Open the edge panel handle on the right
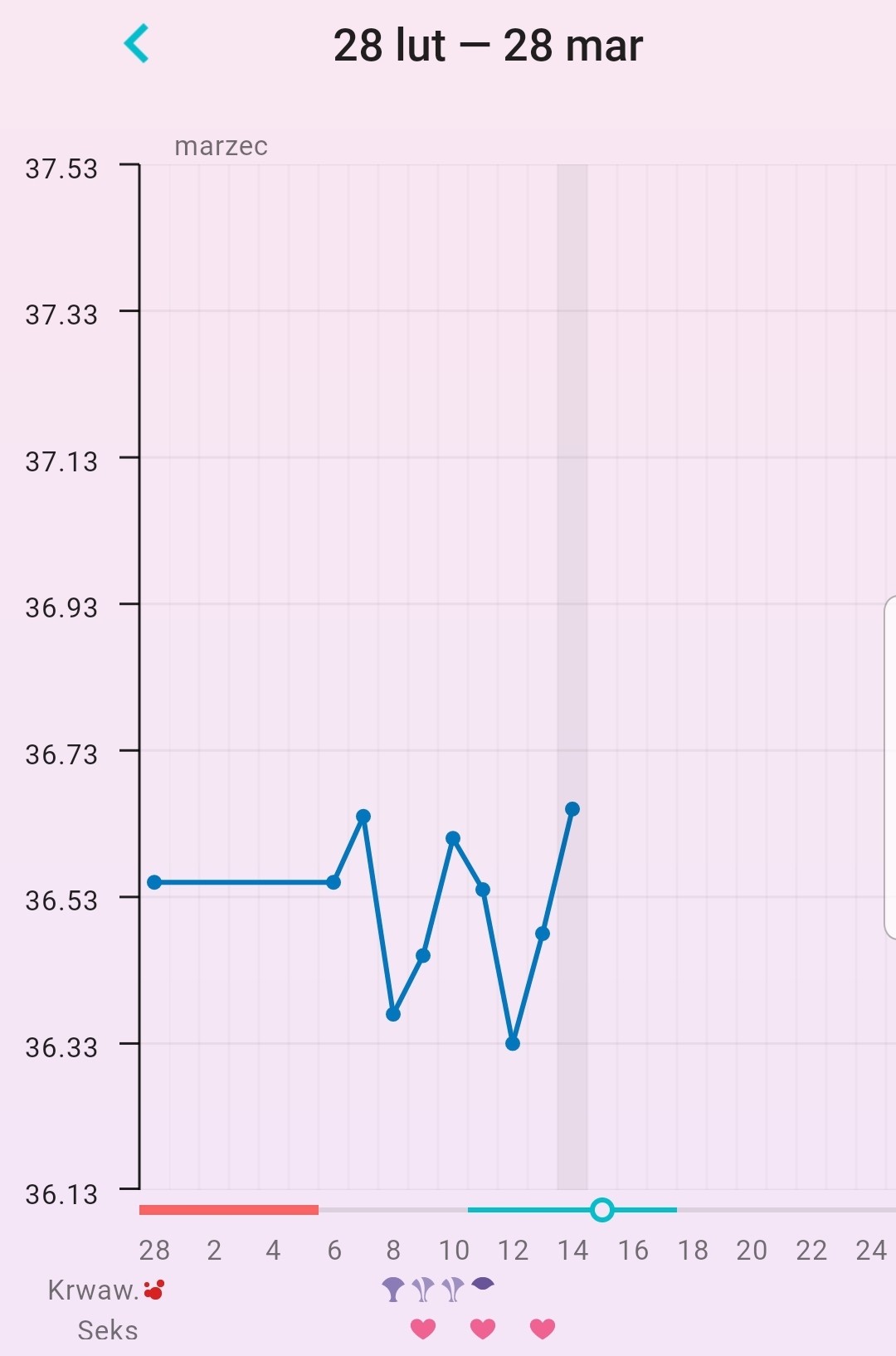Image resolution: width=896 pixels, height=1356 pixels. coord(890,768)
